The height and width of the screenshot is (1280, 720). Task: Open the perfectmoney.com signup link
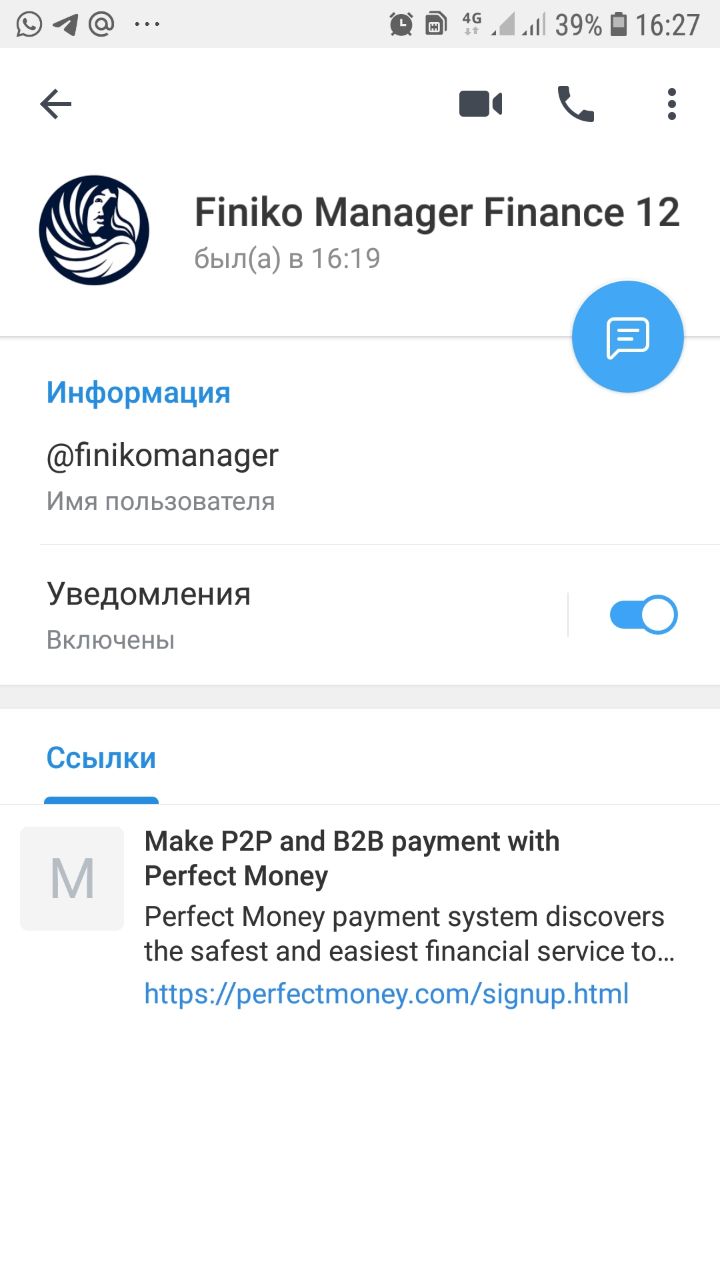[x=386, y=994]
